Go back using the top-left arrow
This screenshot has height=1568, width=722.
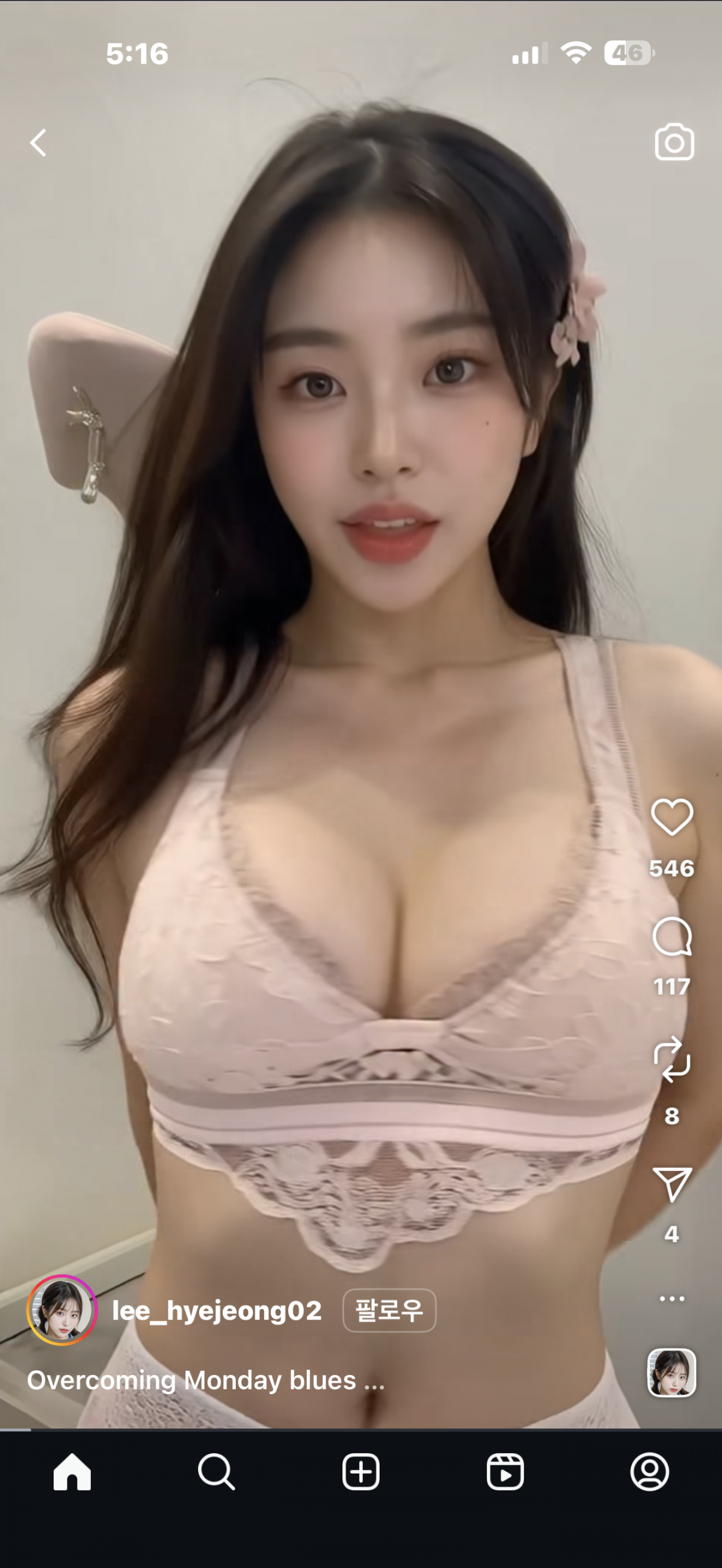pyautogui.click(x=39, y=143)
